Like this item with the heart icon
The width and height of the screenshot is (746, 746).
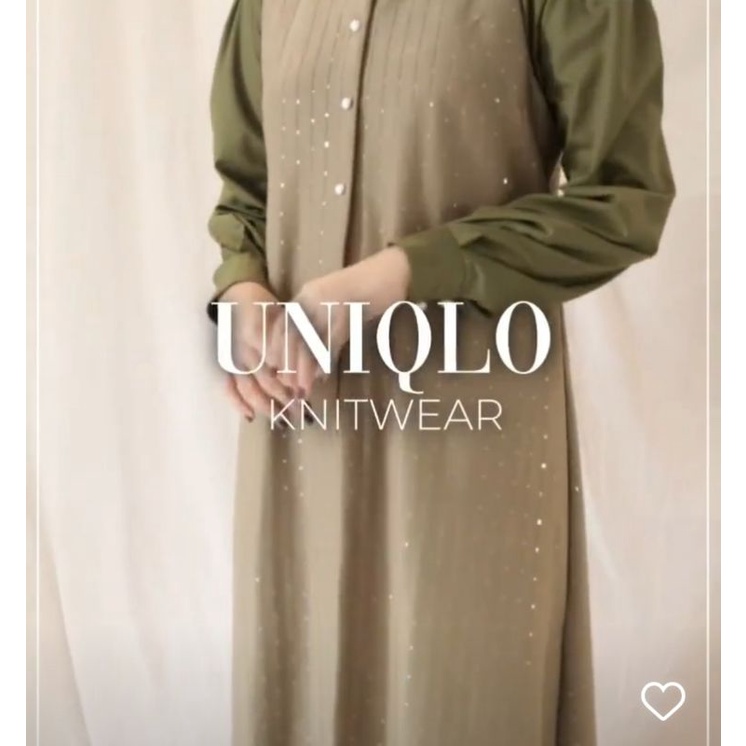click(663, 701)
